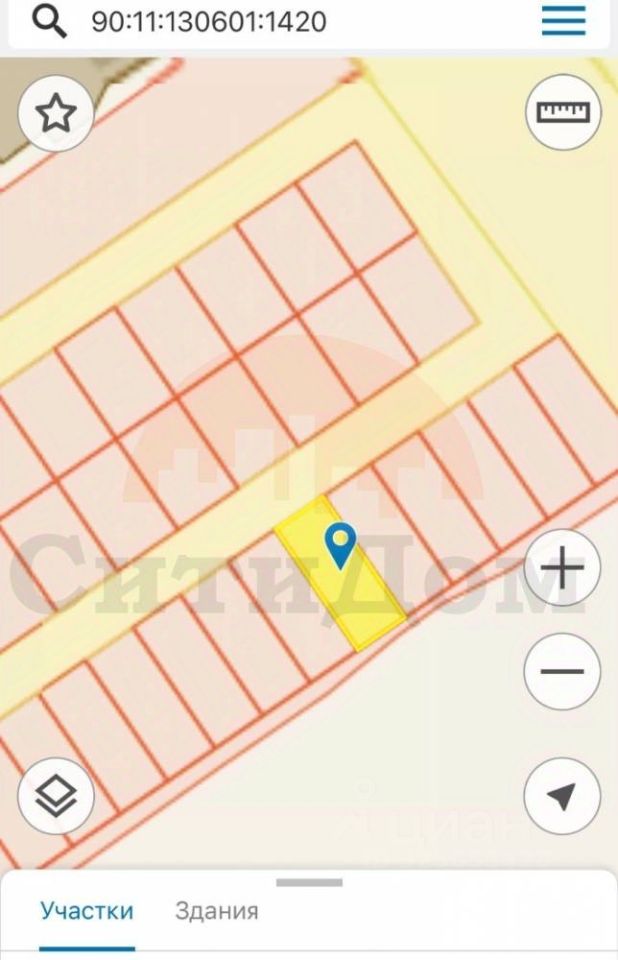Zoom out of the map
Viewport: 618px width, 960px height.
pos(562,672)
